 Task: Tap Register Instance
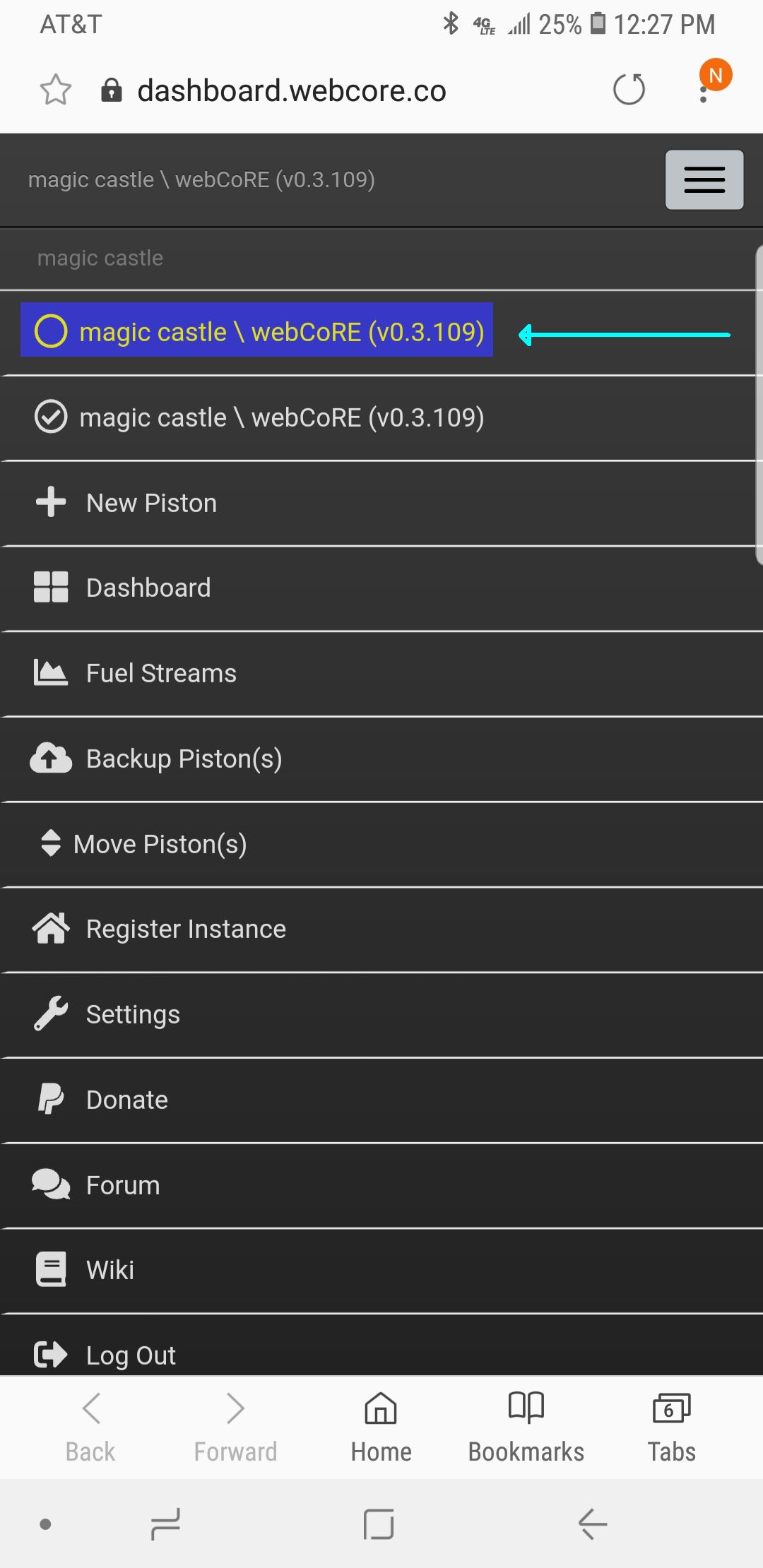(381, 929)
